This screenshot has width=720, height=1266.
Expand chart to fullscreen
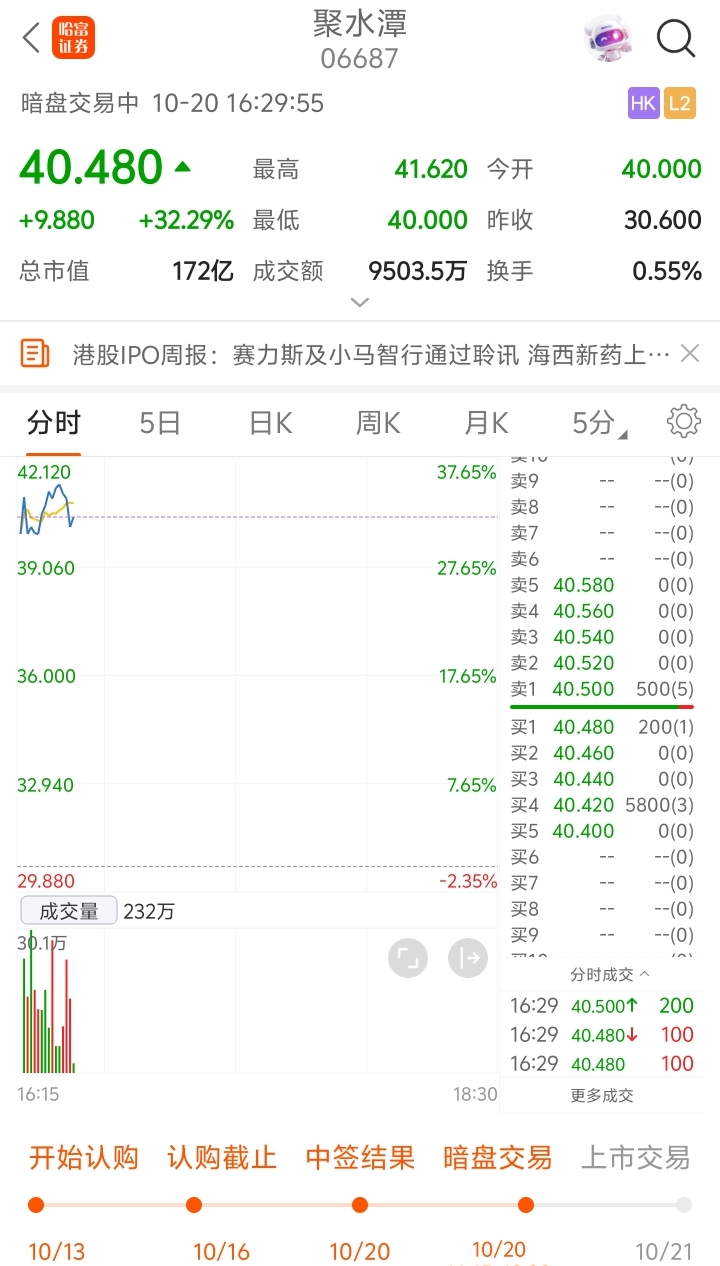408,959
